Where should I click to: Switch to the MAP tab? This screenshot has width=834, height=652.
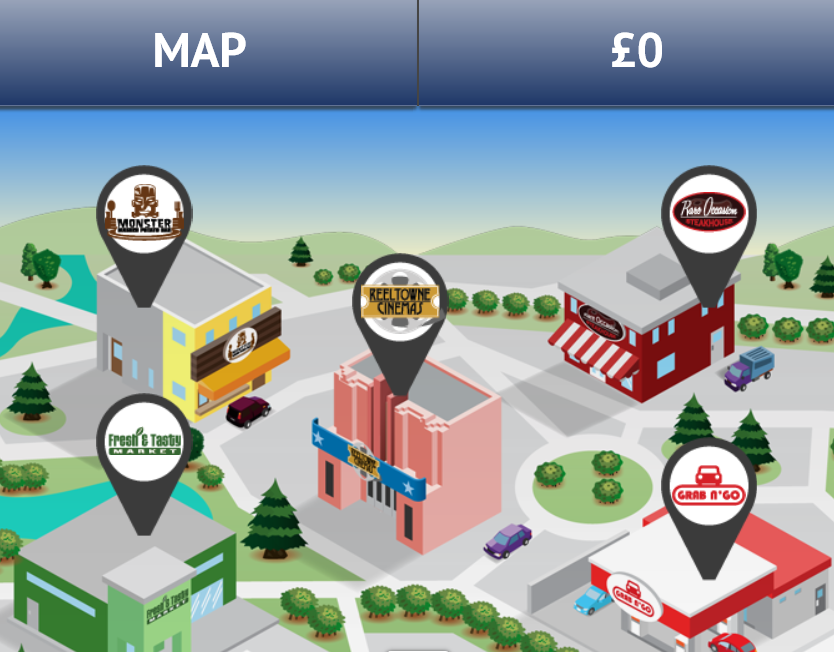[x=200, y=51]
